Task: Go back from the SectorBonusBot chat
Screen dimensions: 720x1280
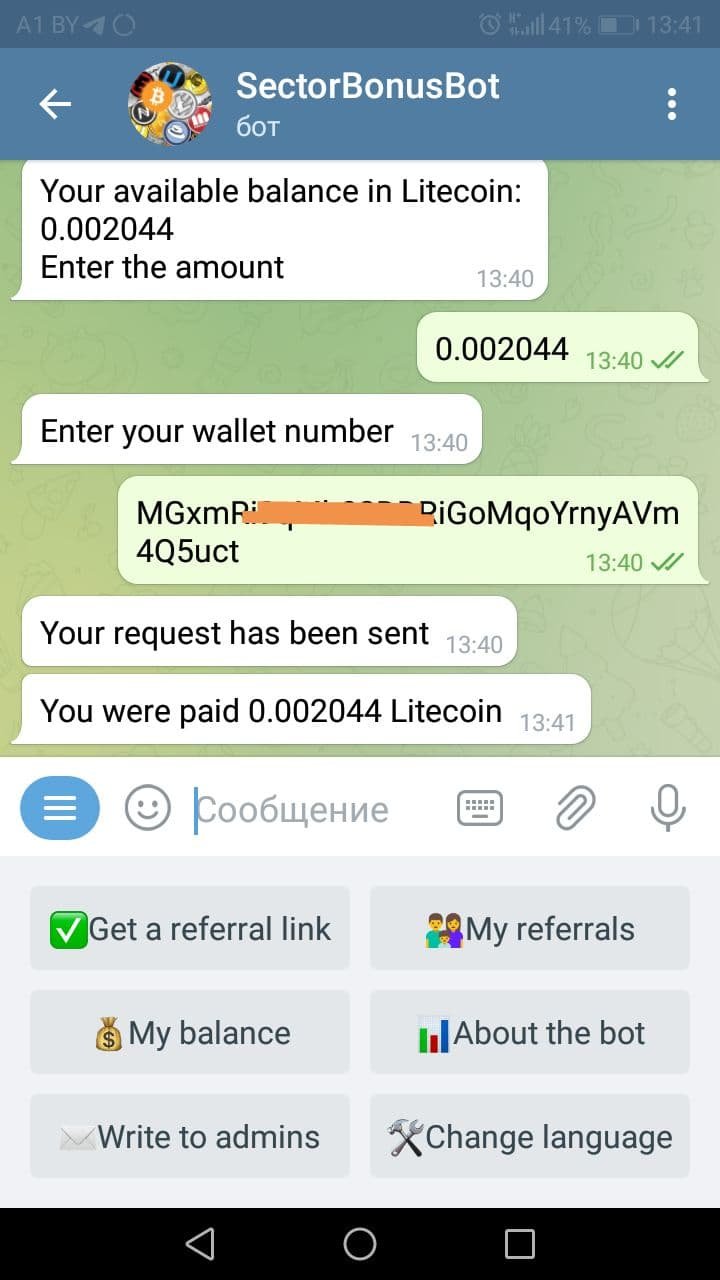Action: (55, 104)
